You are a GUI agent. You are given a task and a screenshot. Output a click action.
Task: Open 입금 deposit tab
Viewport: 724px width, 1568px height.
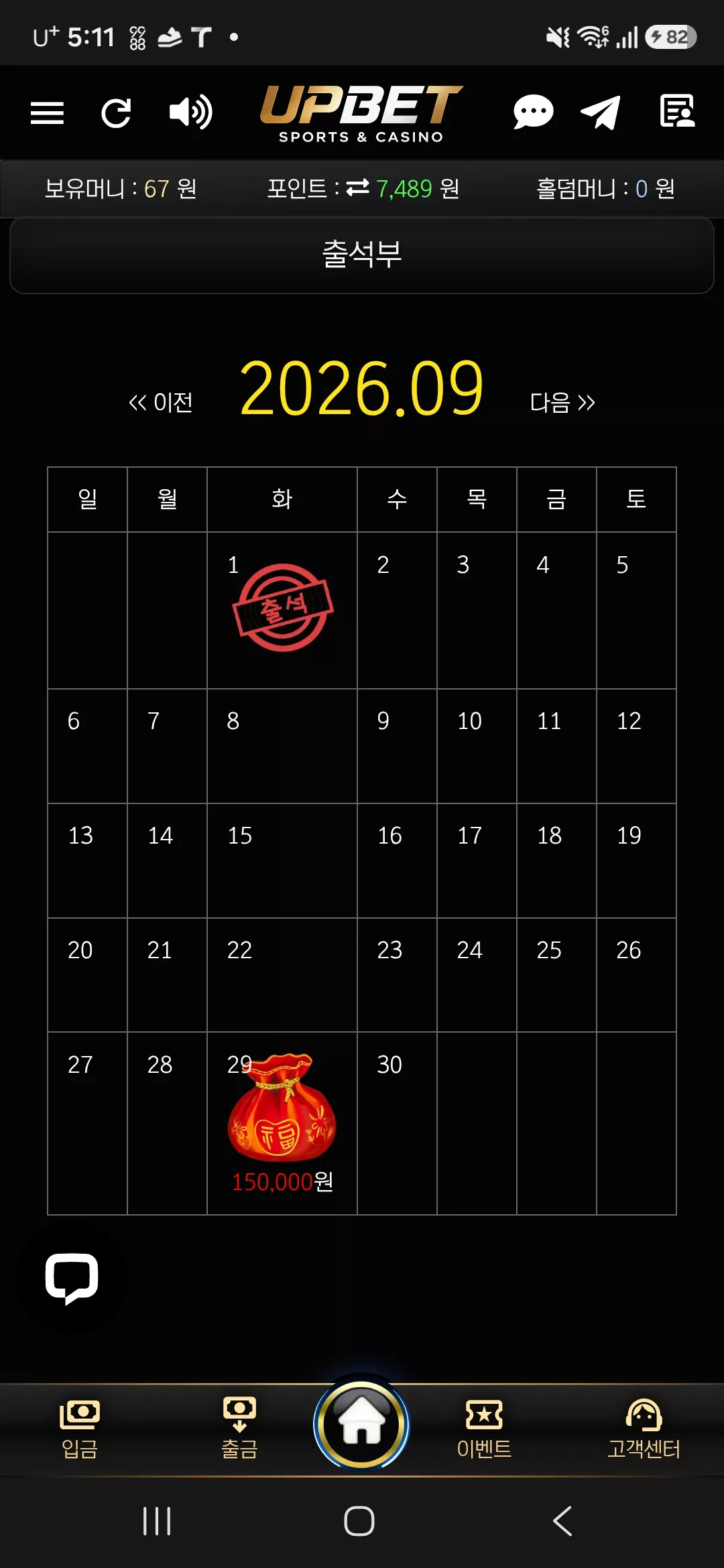80,1429
